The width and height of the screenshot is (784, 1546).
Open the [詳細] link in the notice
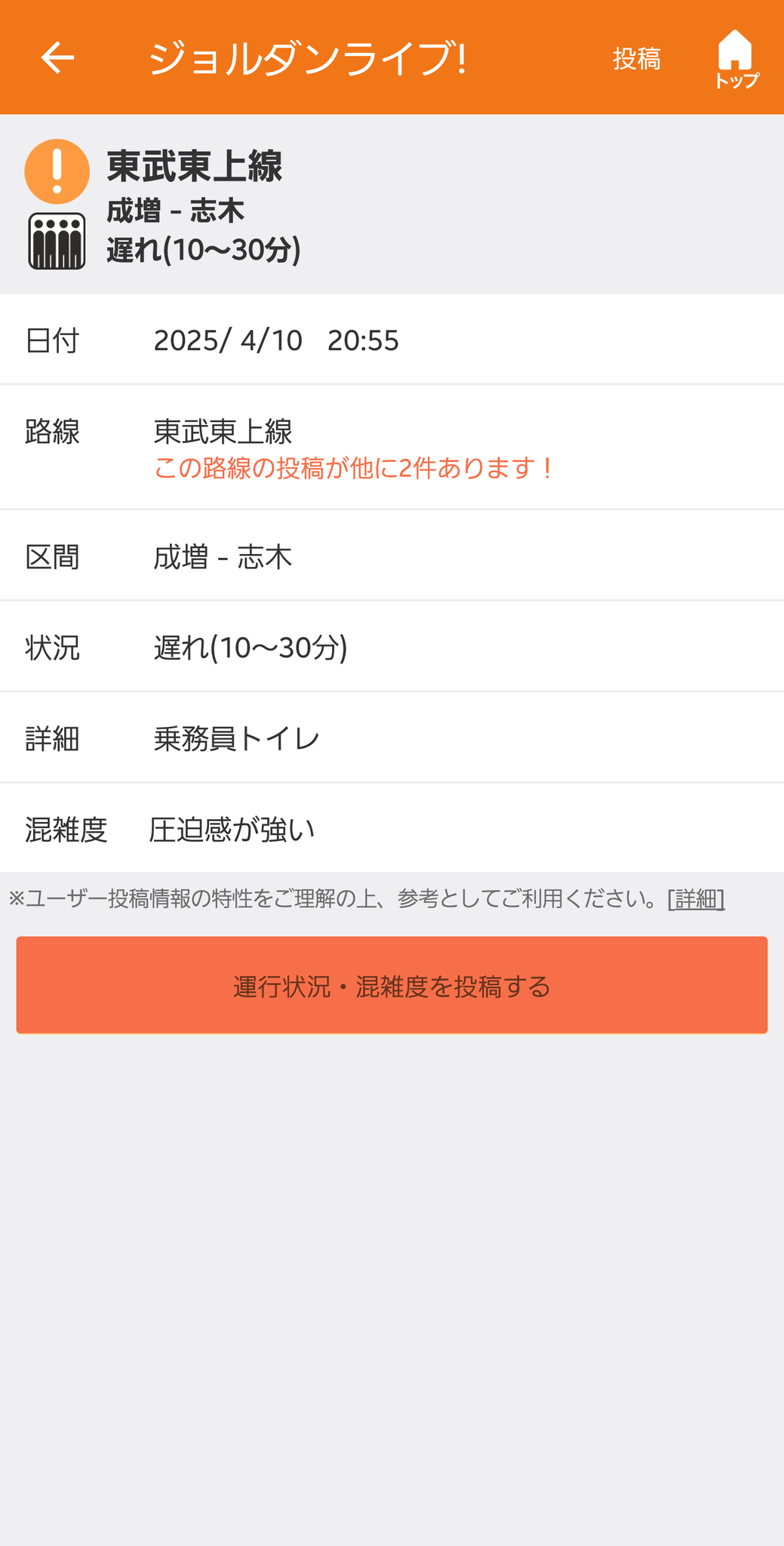tap(696, 898)
